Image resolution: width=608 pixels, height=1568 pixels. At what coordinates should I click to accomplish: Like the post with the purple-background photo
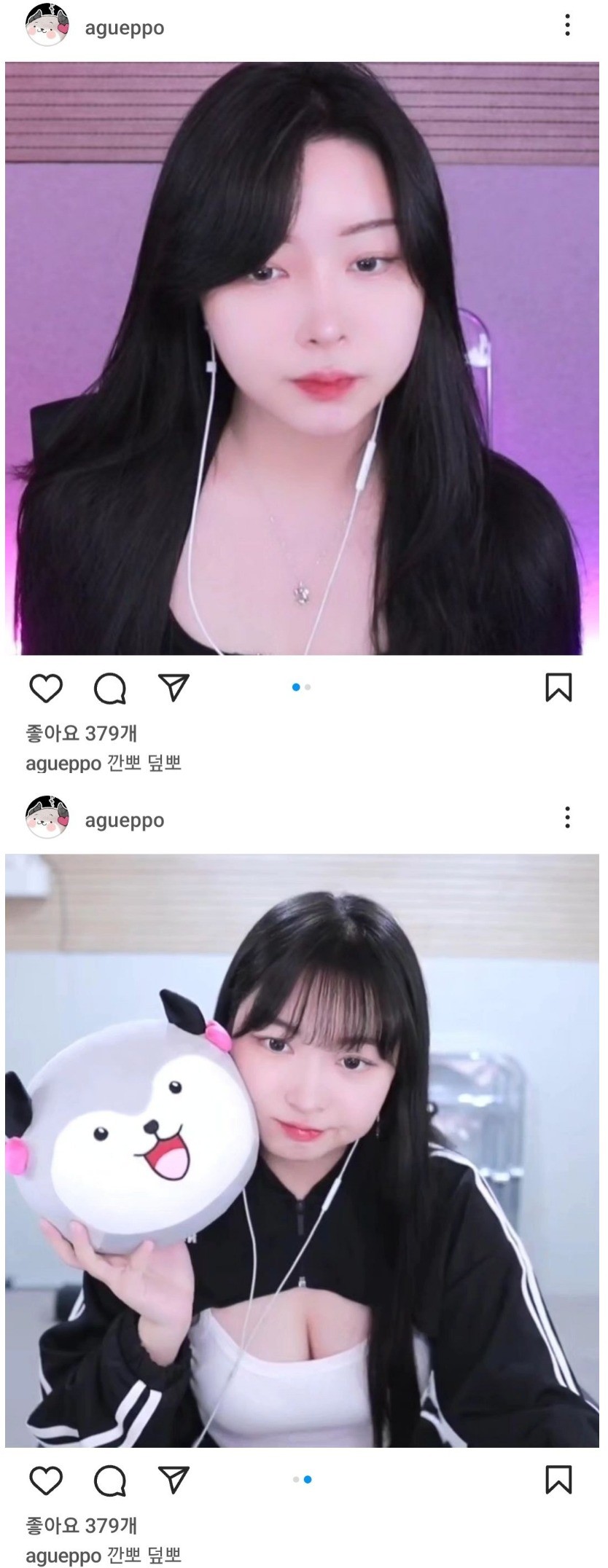(x=46, y=688)
